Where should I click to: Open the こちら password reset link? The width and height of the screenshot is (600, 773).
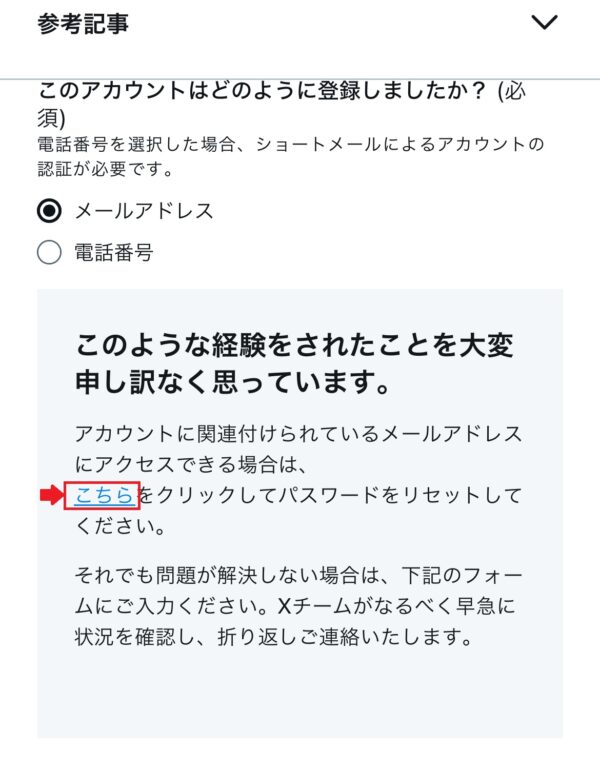click(x=103, y=494)
